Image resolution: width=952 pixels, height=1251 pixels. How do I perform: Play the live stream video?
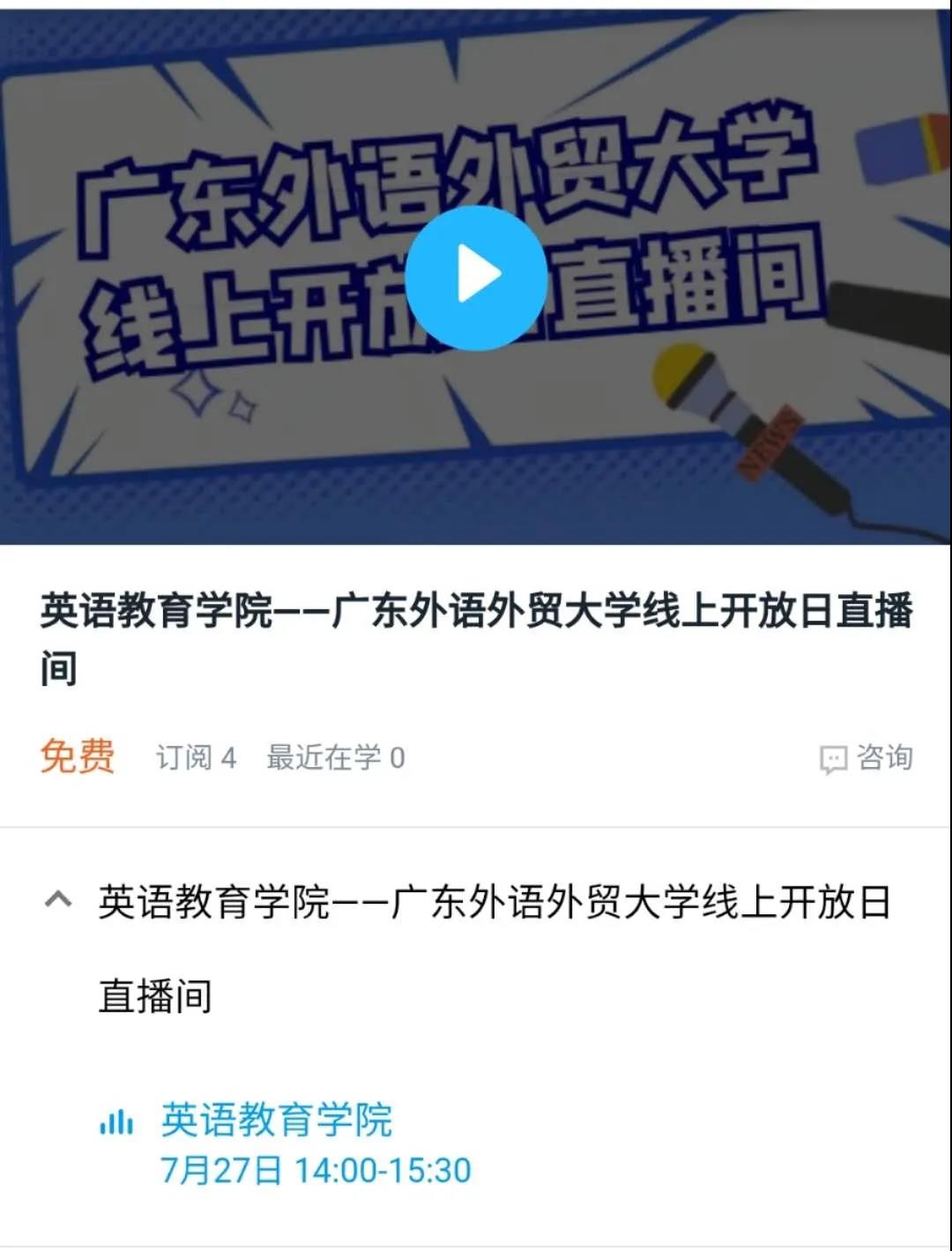pyautogui.click(x=476, y=277)
